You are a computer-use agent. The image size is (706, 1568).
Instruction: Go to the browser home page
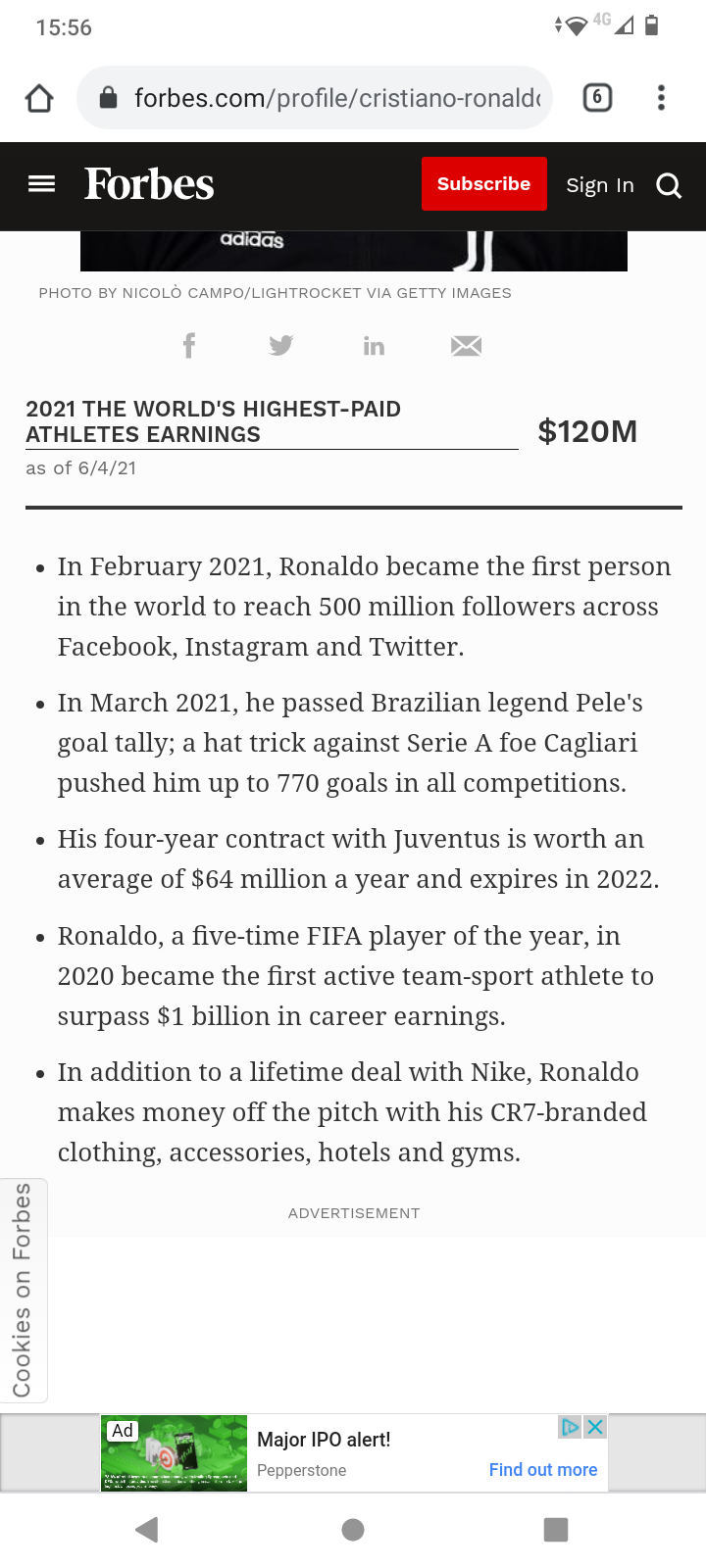(x=39, y=98)
